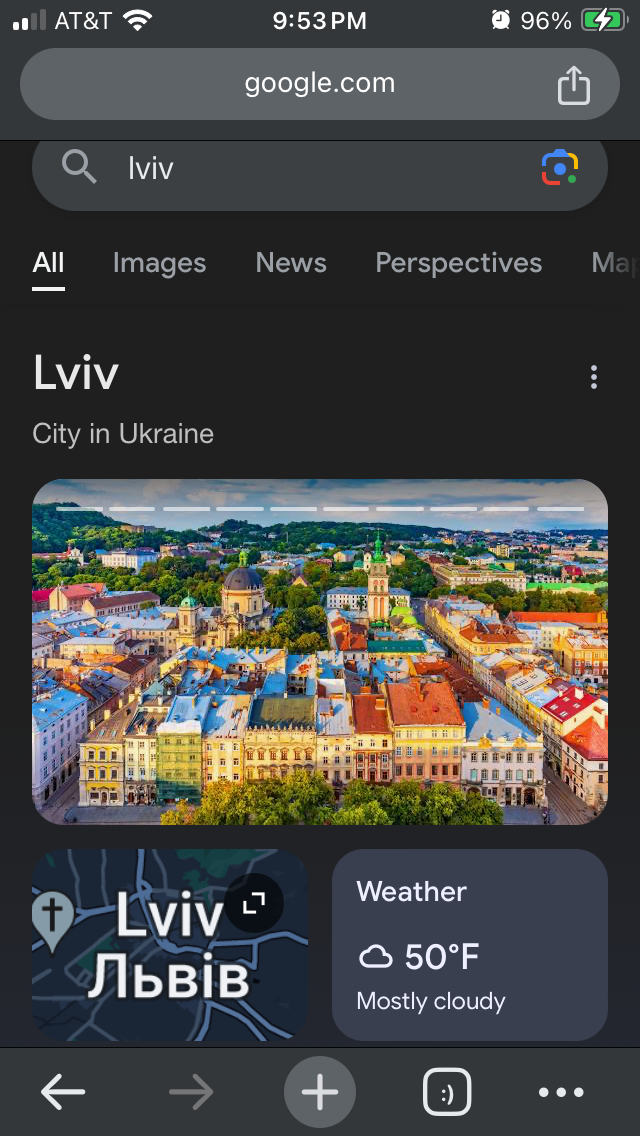Open the Lviv city photo
Viewport: 640px width, 1136px height.
pyautogui.click(x=320, y=651)
